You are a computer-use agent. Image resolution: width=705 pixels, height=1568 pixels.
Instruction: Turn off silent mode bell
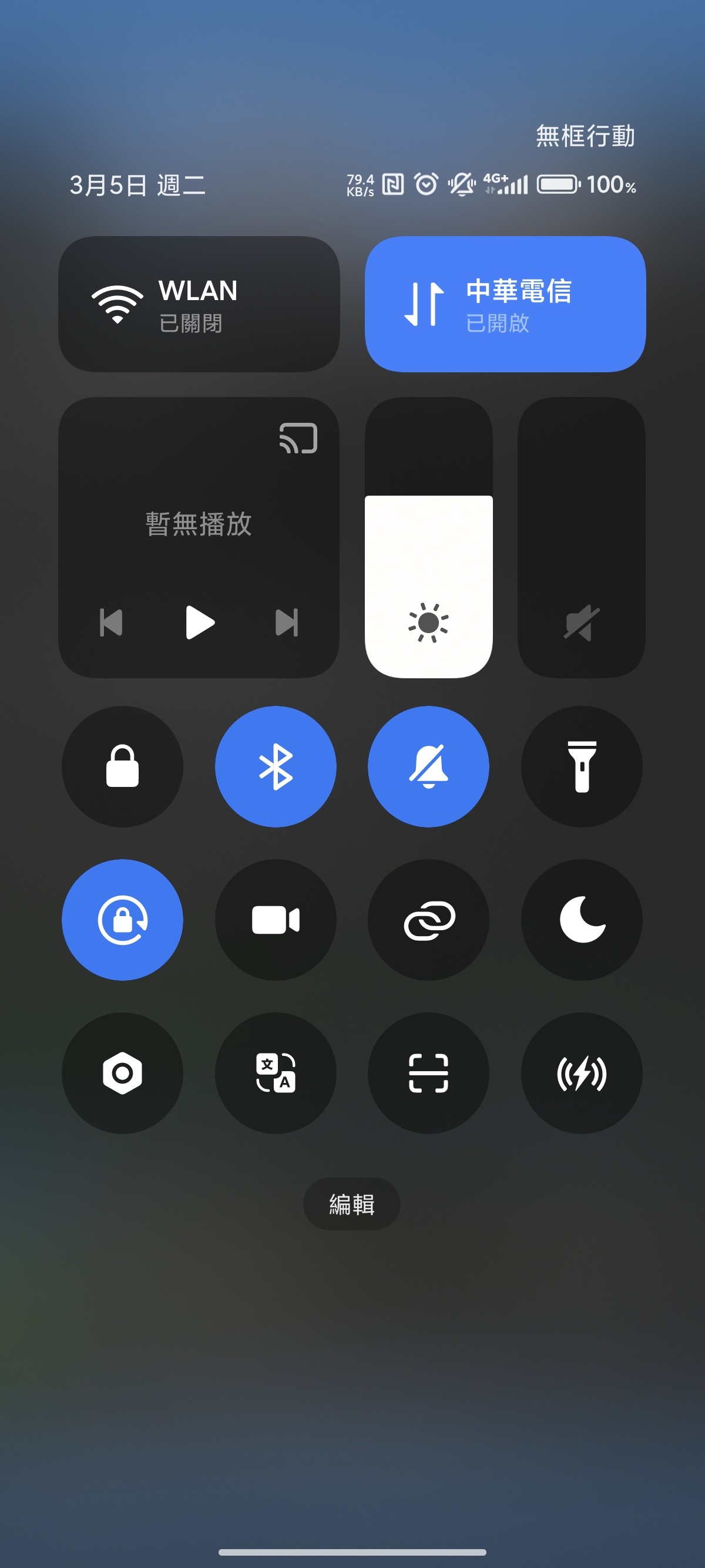click(429, 766)
